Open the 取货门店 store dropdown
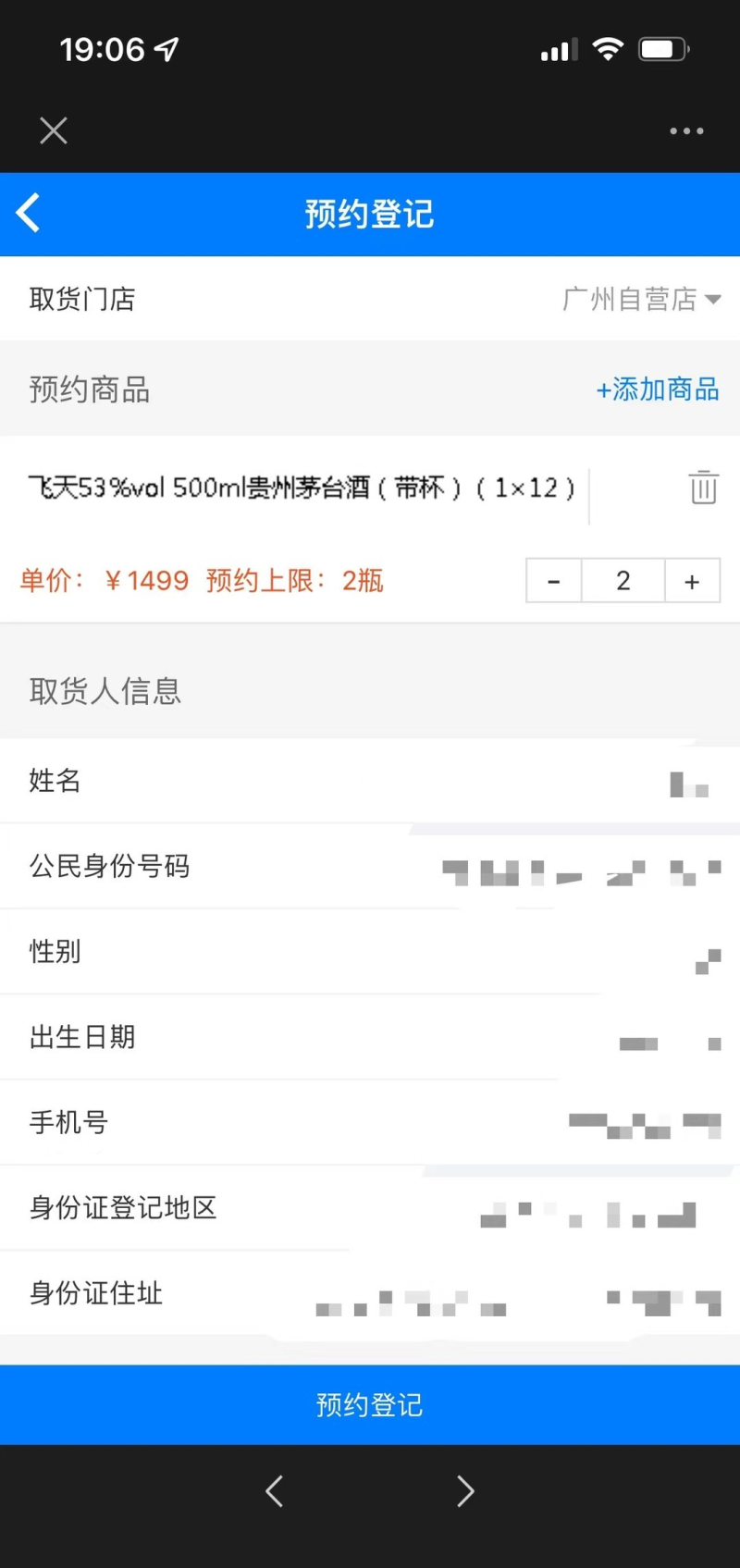Screen dimensions: 740x1568 pos(641,299)
